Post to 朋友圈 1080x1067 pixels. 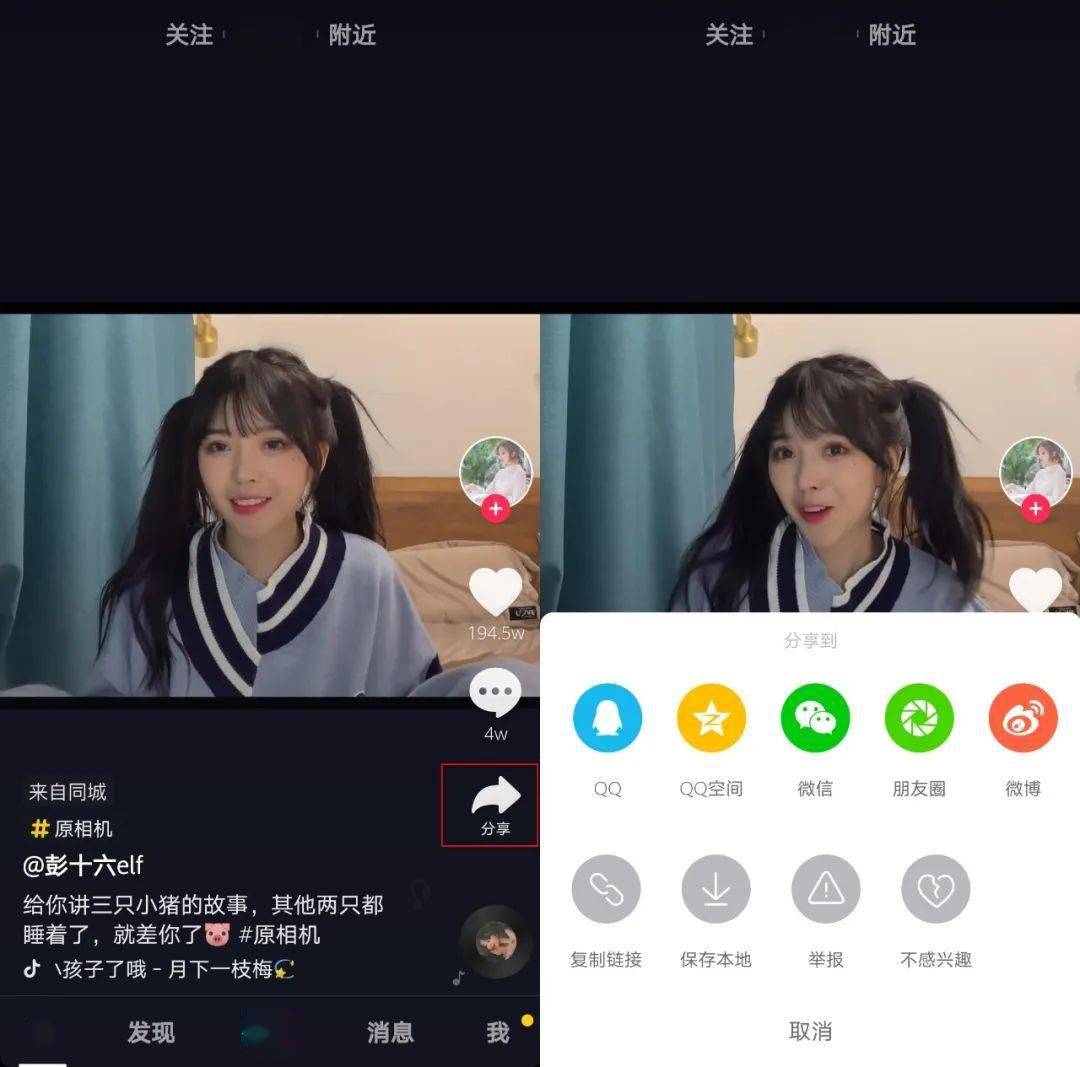[x=919, y=718]
